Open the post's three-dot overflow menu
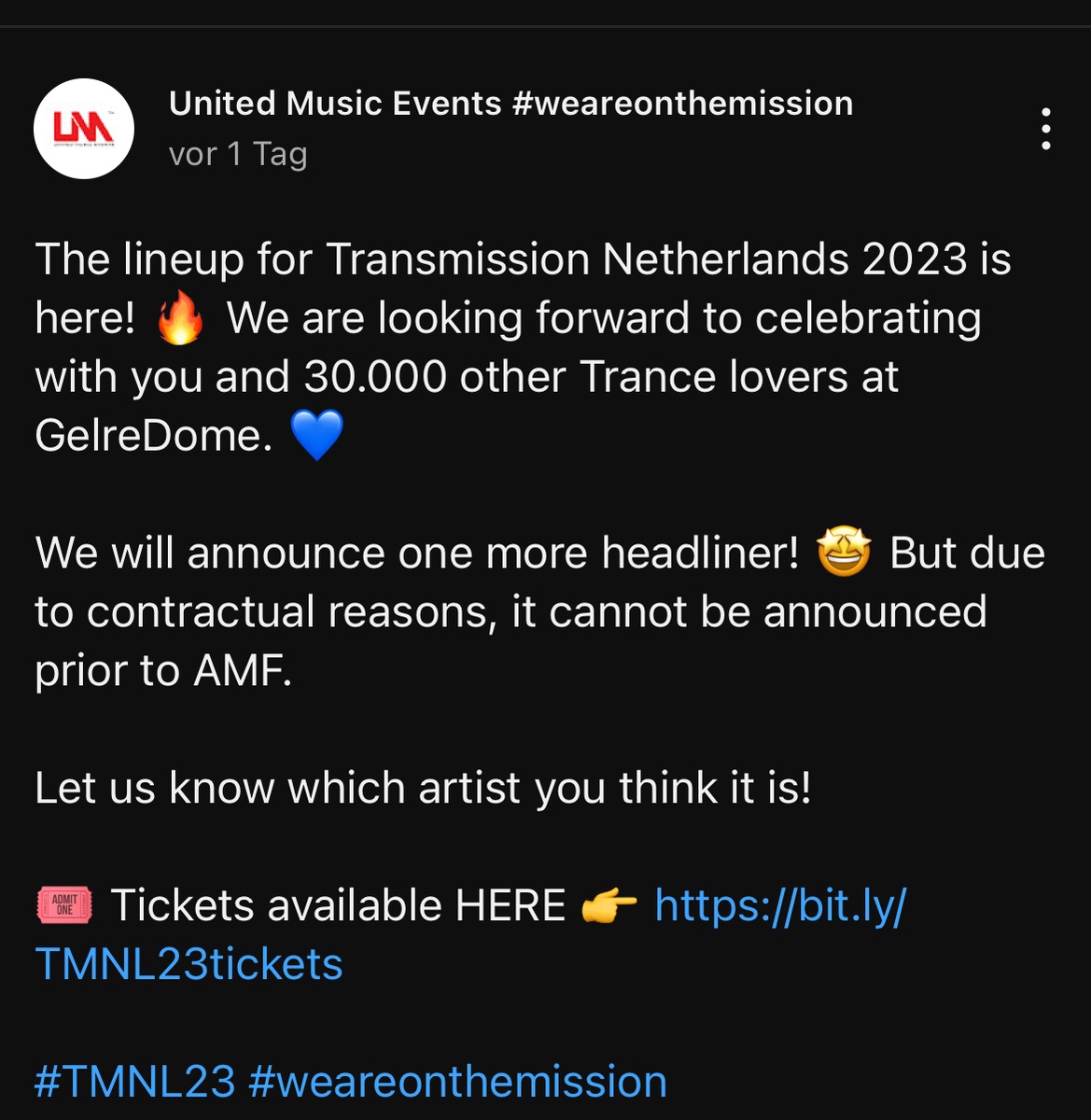 tap(1045, 129)
